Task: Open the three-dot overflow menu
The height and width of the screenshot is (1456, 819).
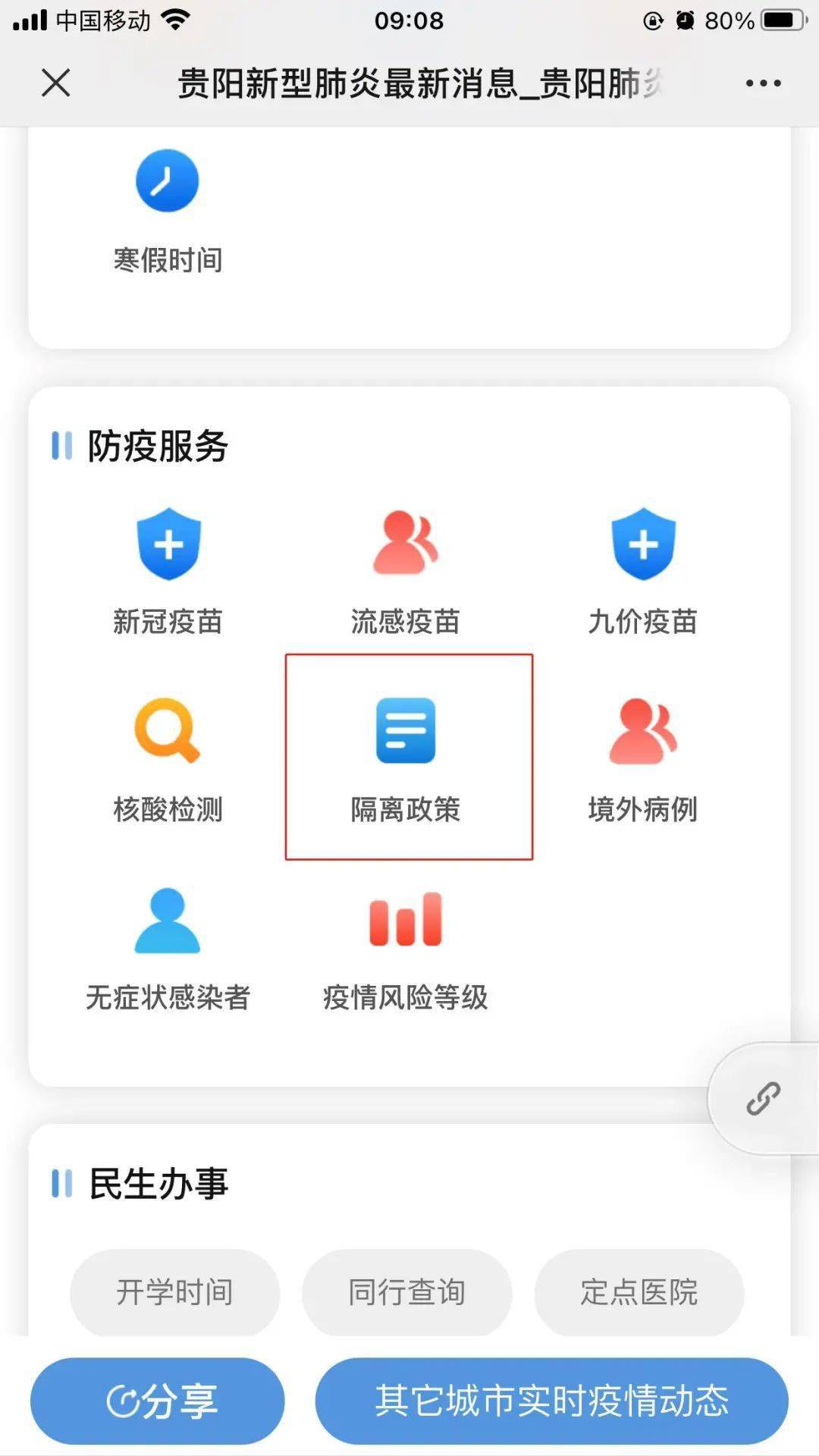Action: point(763,83)
